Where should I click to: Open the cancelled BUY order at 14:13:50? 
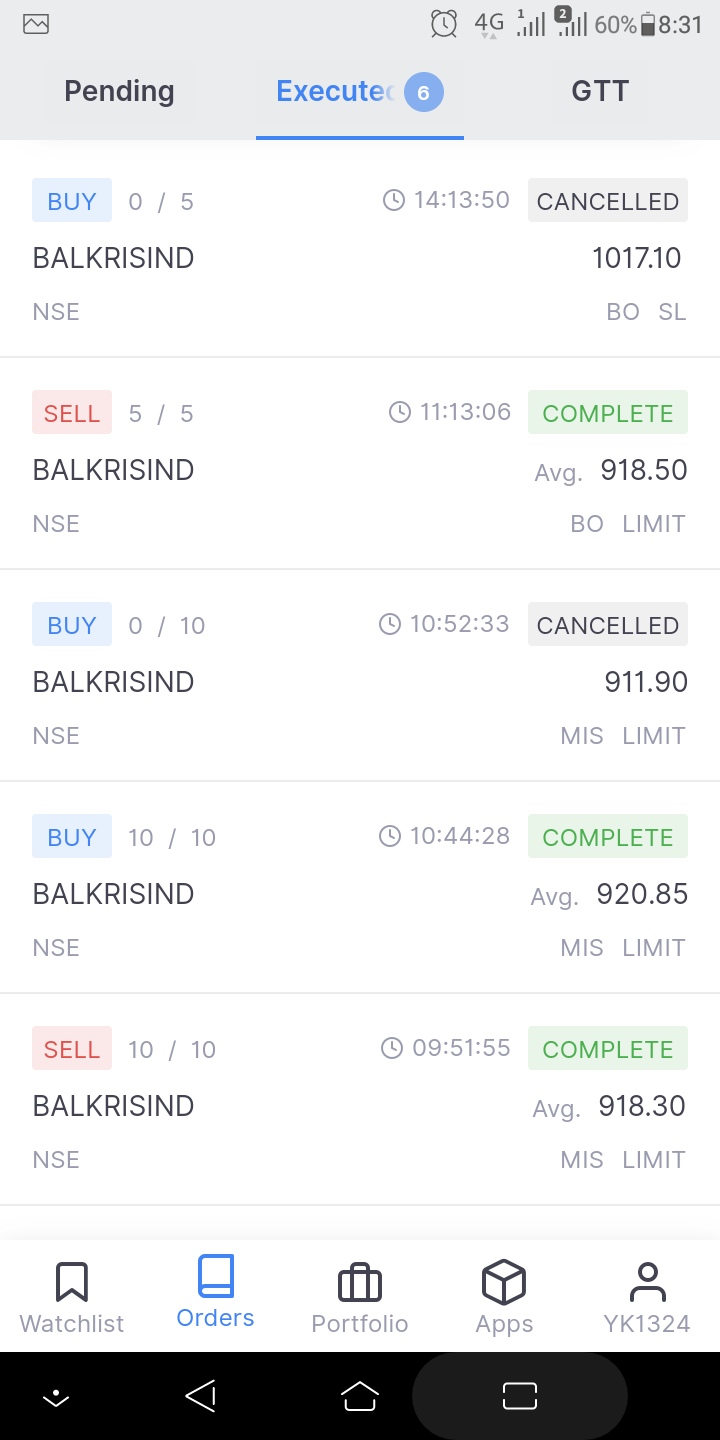click(x=360, y=257)
